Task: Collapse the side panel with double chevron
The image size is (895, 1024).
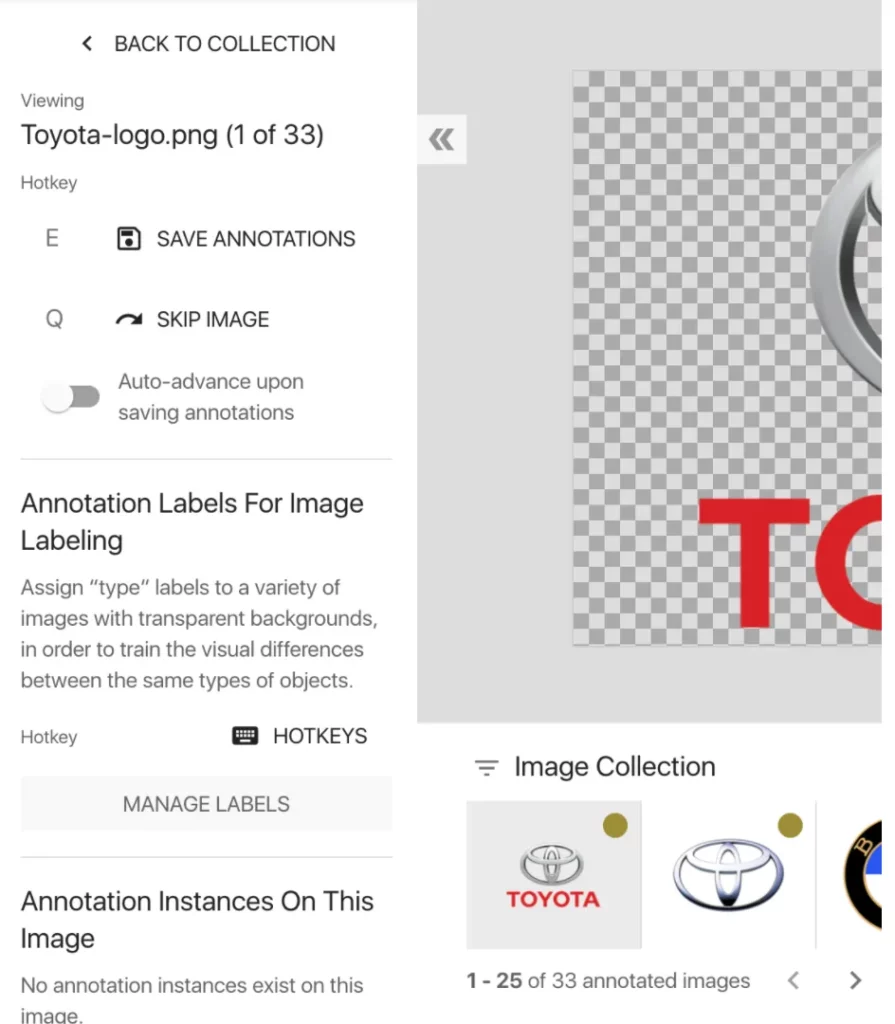Action: pyautogui.click(x=441, y=140)
